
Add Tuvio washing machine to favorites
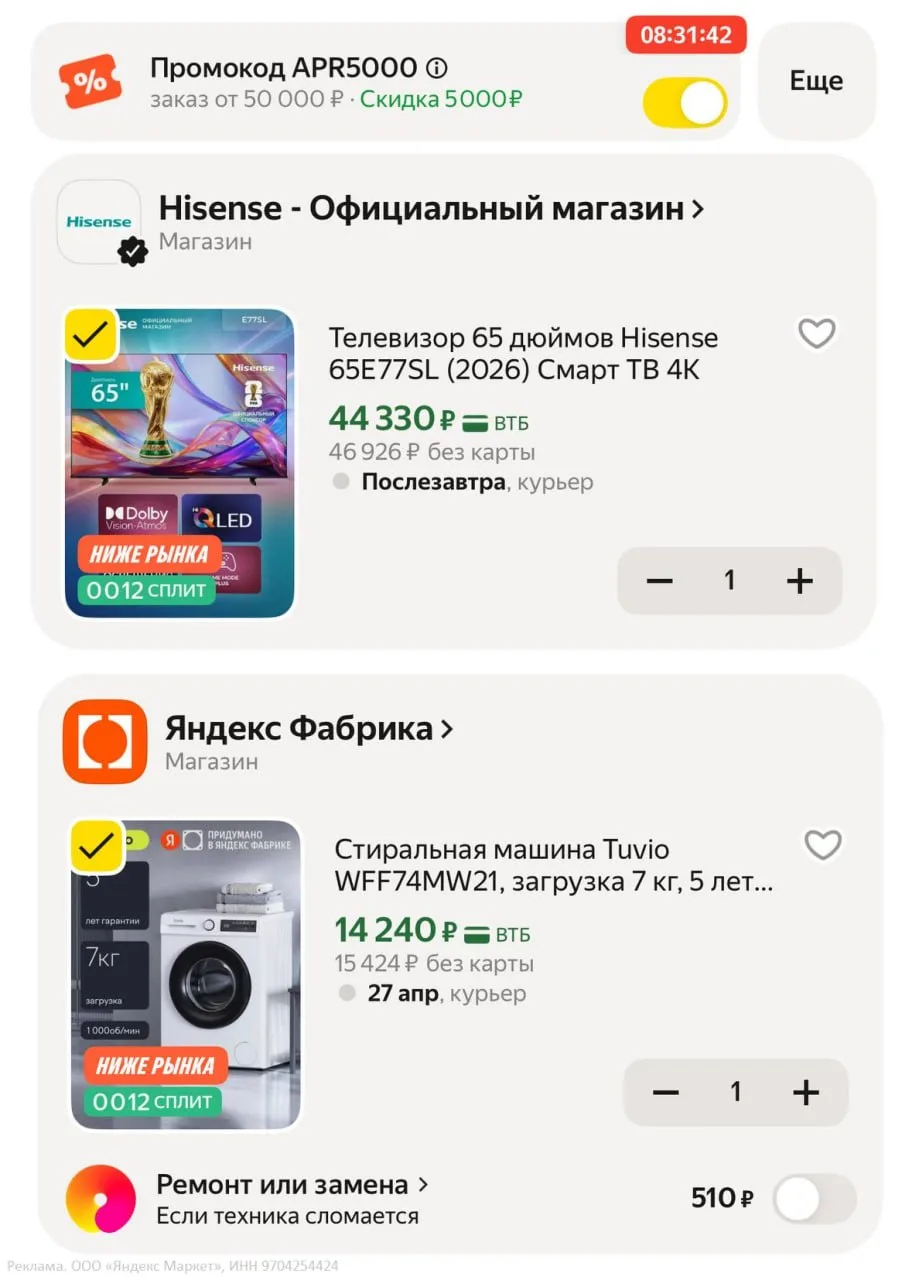[x=822, y=845]
